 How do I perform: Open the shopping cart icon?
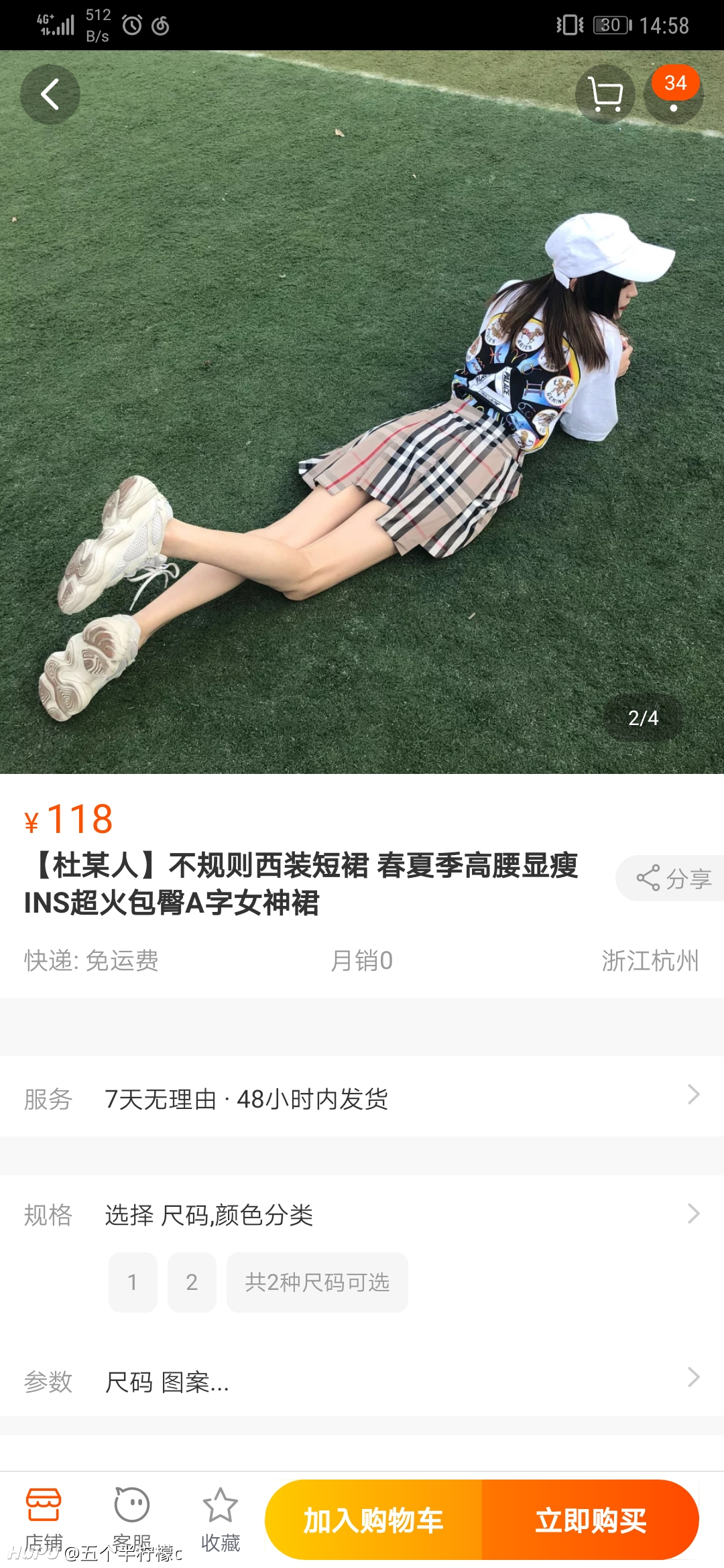[x=605, y=94]
